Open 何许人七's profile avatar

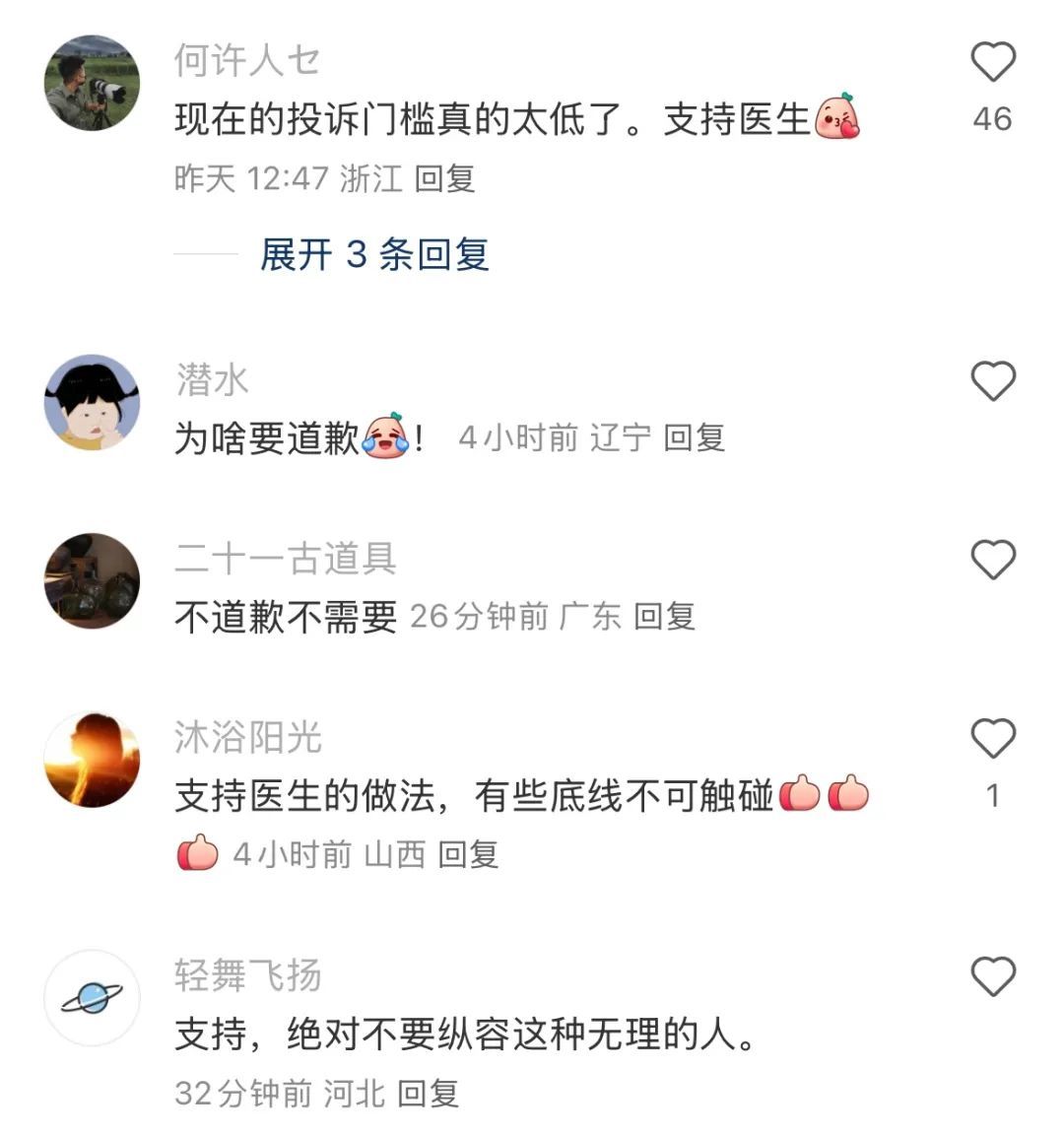[93, 83]
